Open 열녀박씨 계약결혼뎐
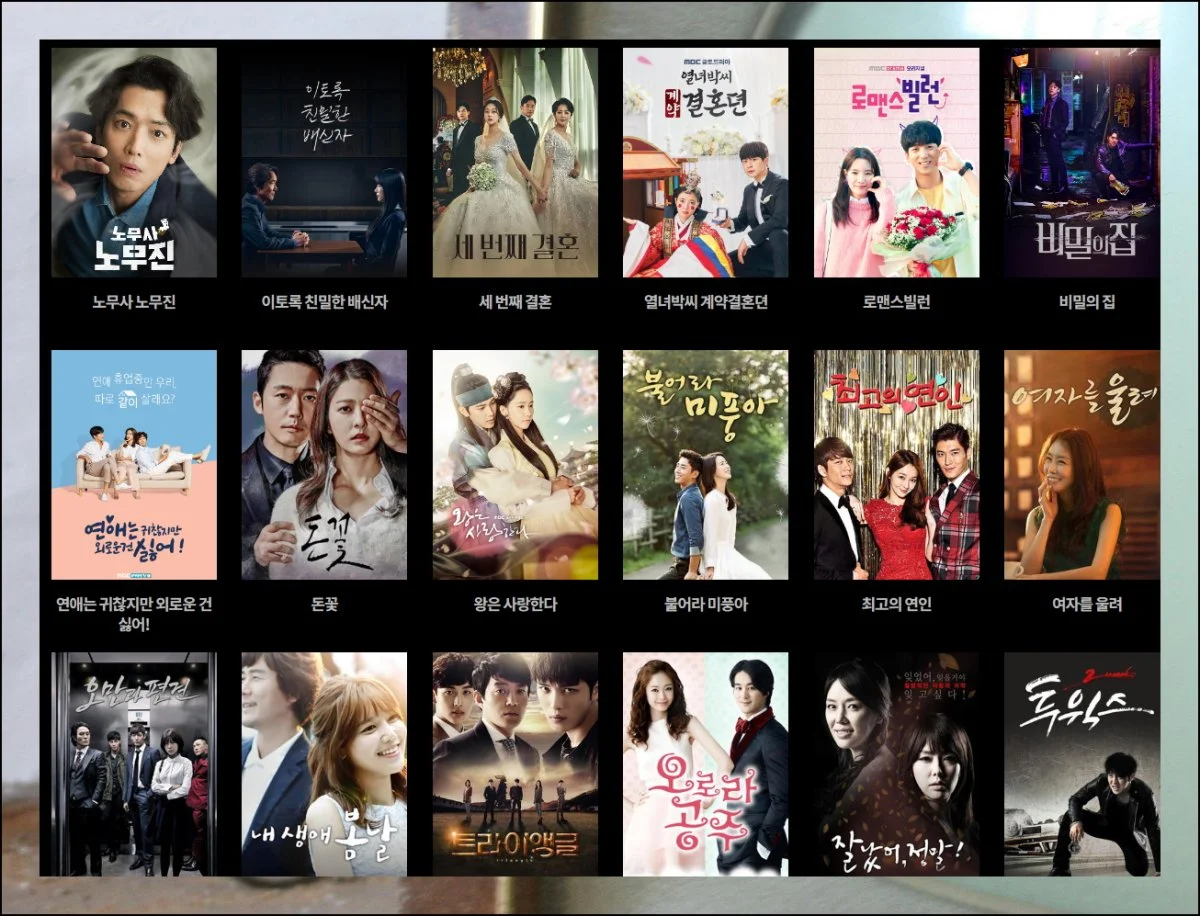The width and height of the screenshot is (1200, 916). (x=705, y=163)
